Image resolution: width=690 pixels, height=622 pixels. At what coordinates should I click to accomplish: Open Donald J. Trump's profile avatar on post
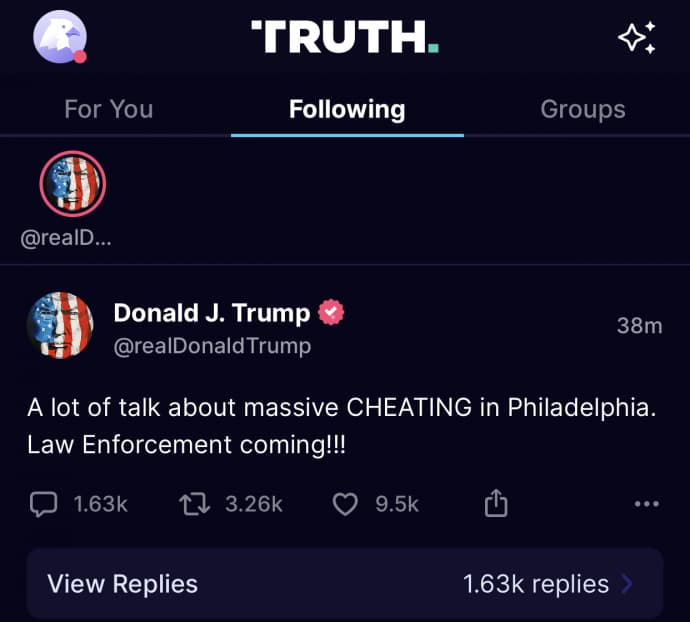60,327
